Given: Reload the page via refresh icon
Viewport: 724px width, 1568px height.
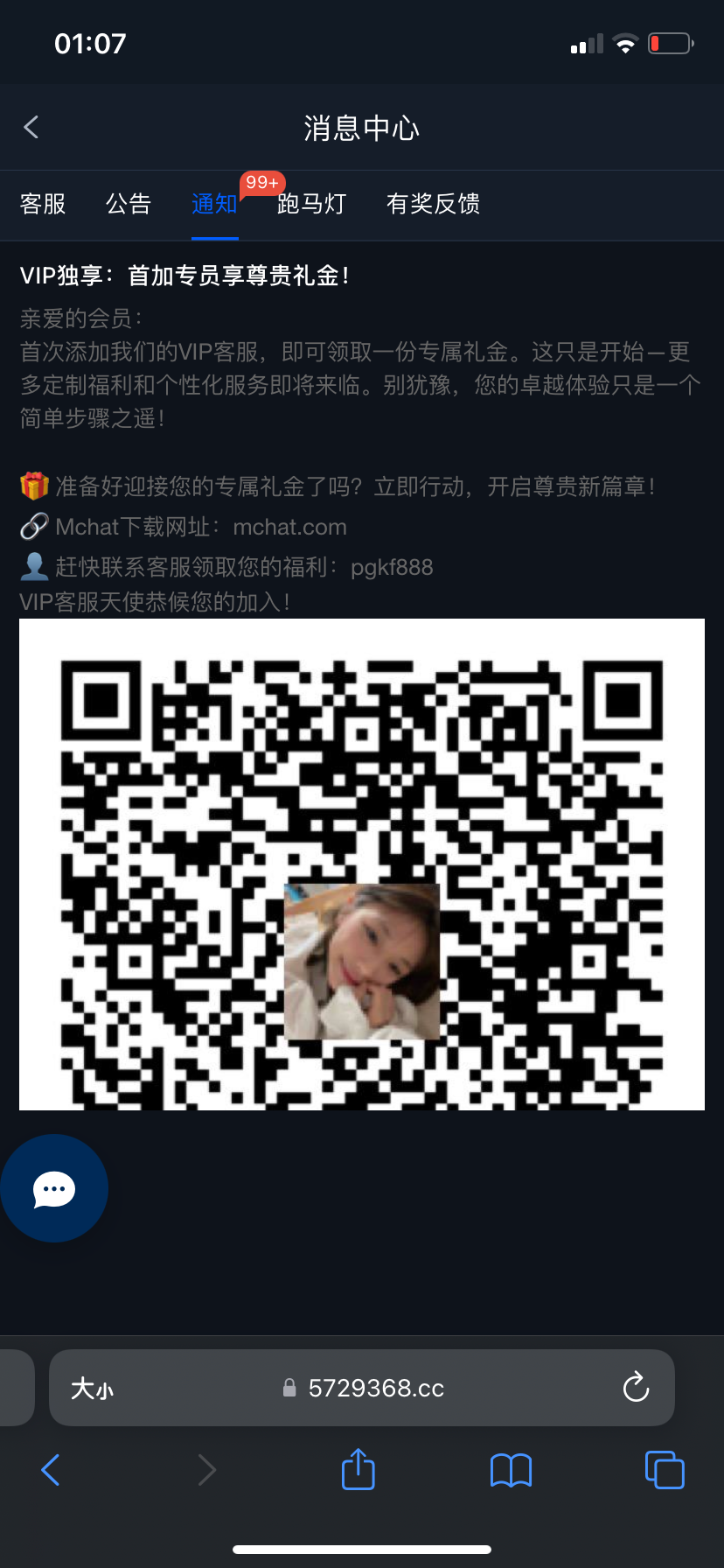Looking at the screenshot, I should pyautogui.click(x=636, y=1388).
